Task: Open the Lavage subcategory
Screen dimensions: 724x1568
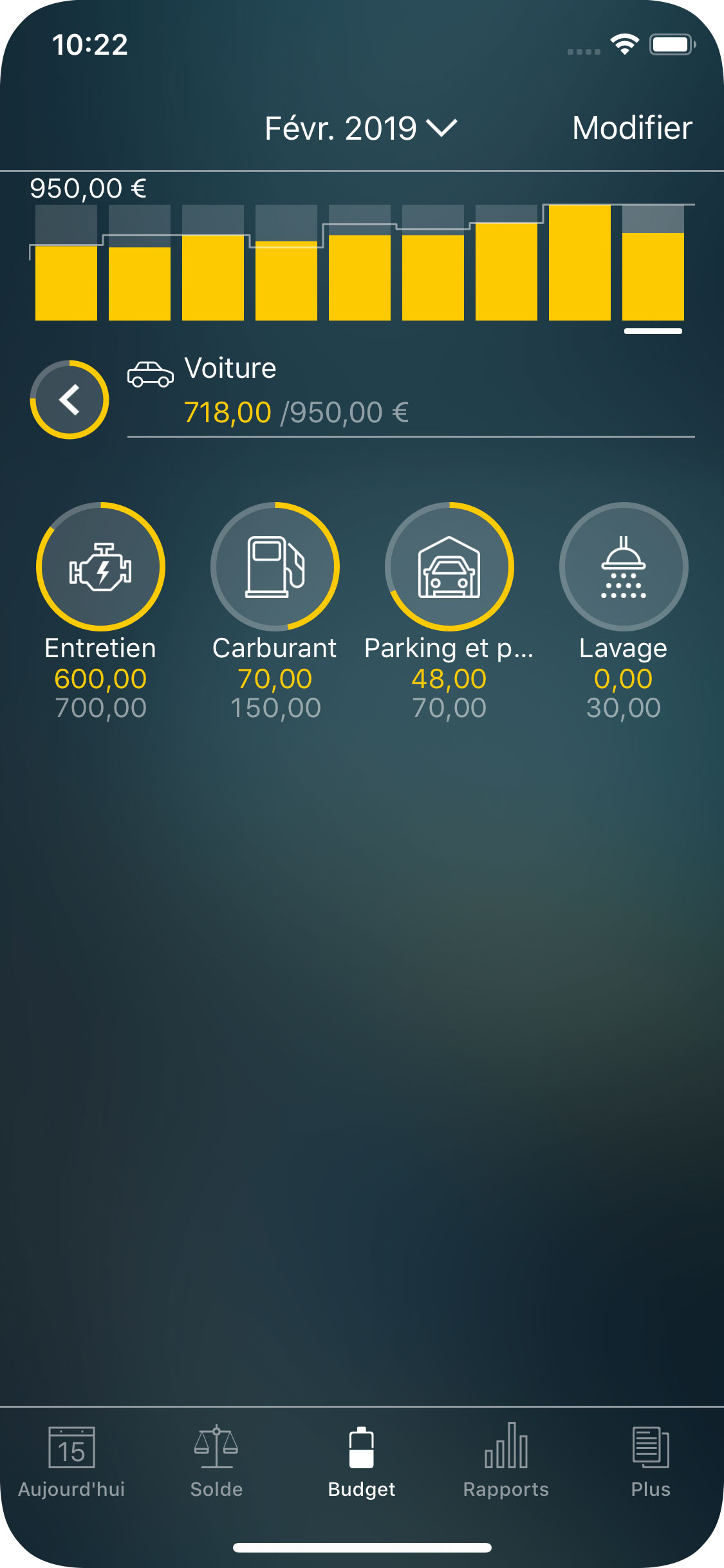Action: click(x=623, y=567)
